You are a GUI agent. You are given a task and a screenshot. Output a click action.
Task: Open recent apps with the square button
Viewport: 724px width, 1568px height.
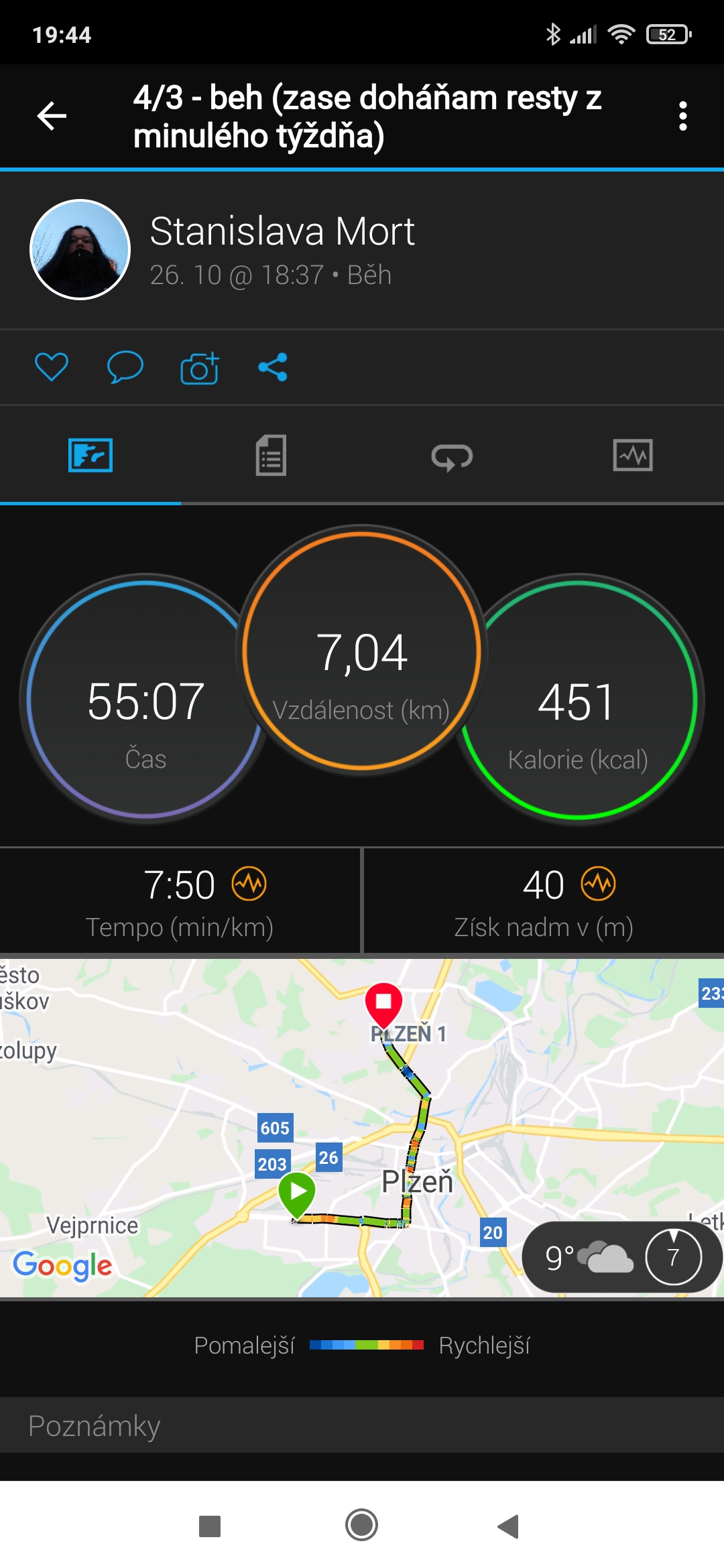coord(210,1526)
